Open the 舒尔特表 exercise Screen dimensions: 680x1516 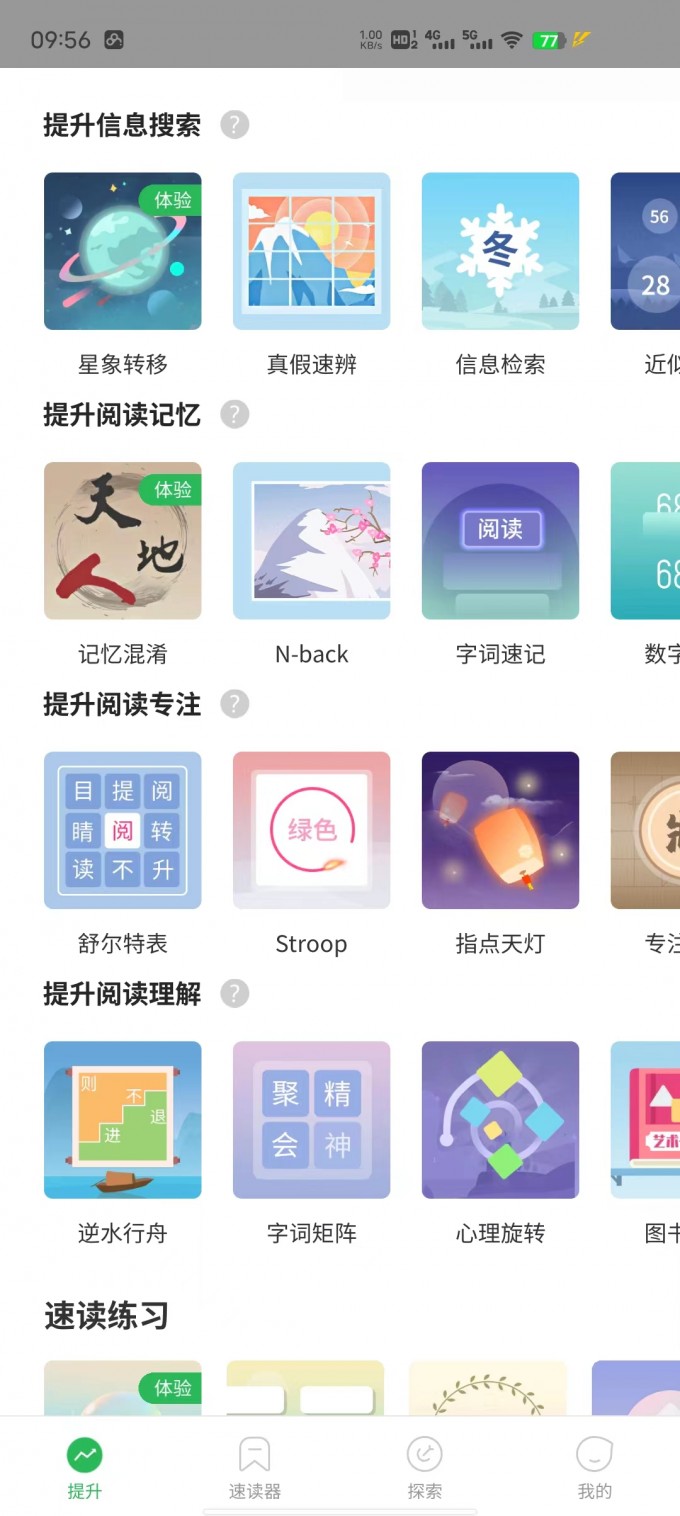[x=122, y=830]
